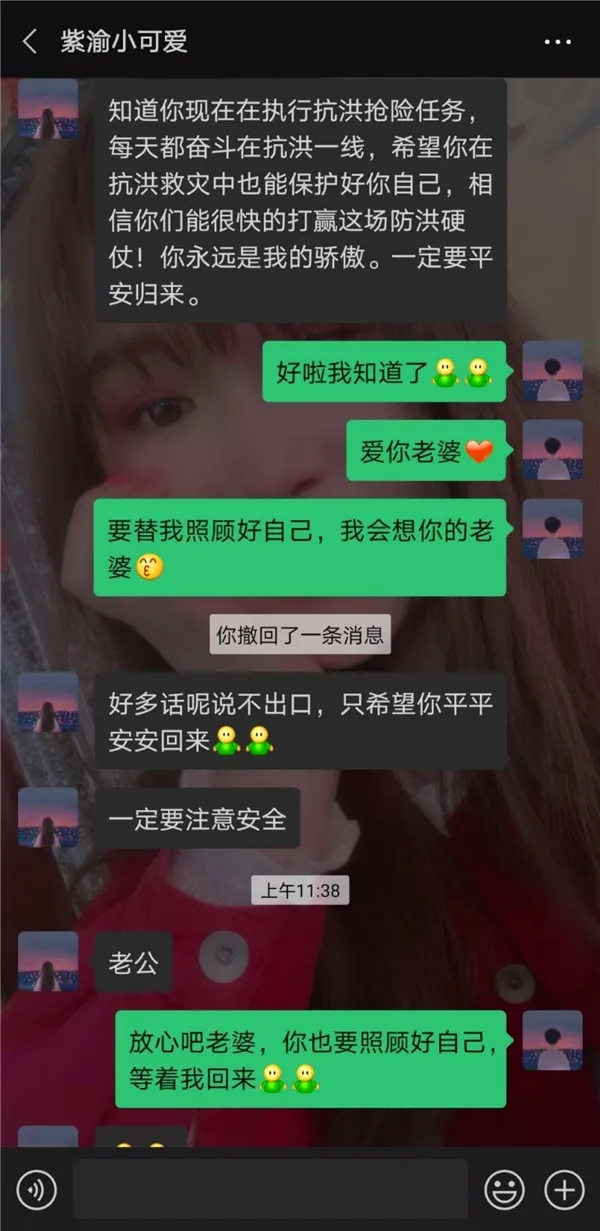The height and width of the screenshot is (1231, 600).
Task: Open the plus attachment menu
Action: 563,1190
